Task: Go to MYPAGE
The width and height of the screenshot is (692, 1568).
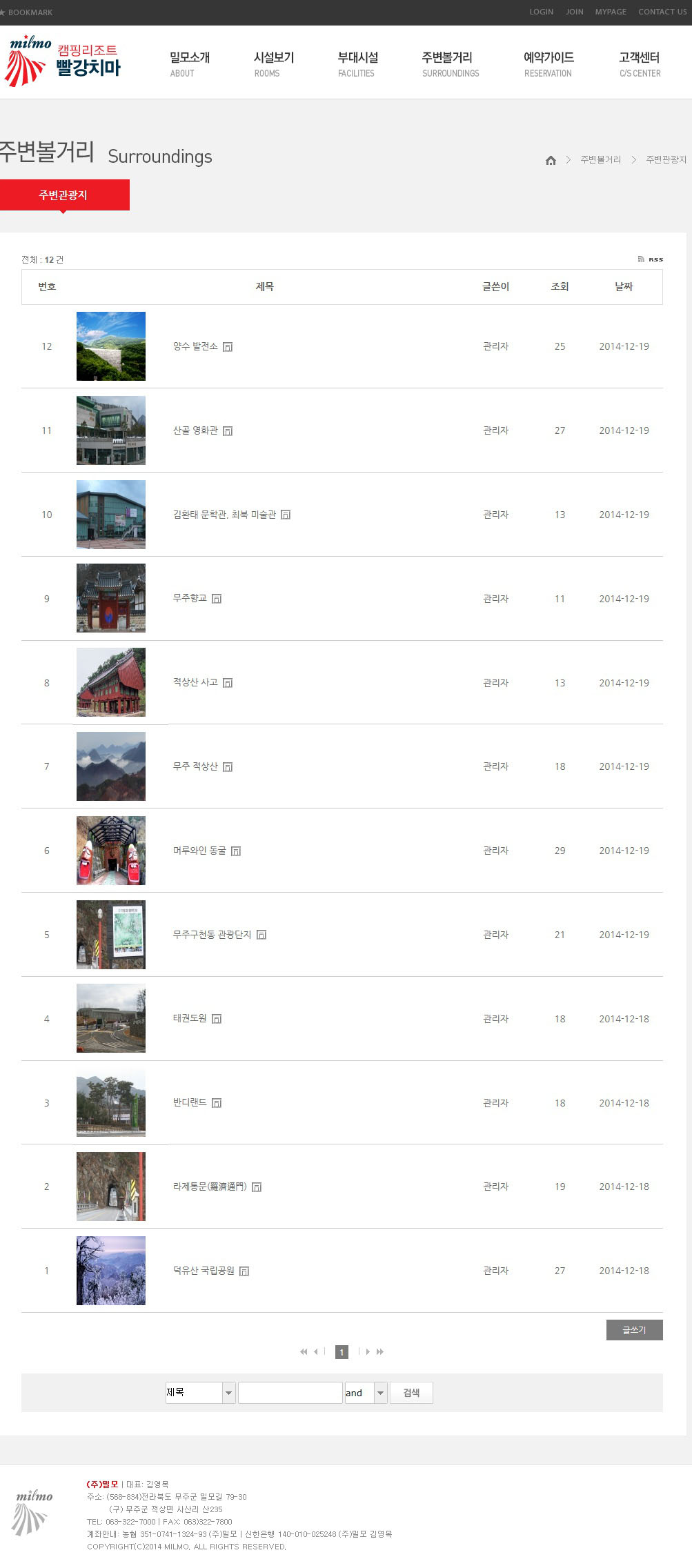Action: [611, 12]
